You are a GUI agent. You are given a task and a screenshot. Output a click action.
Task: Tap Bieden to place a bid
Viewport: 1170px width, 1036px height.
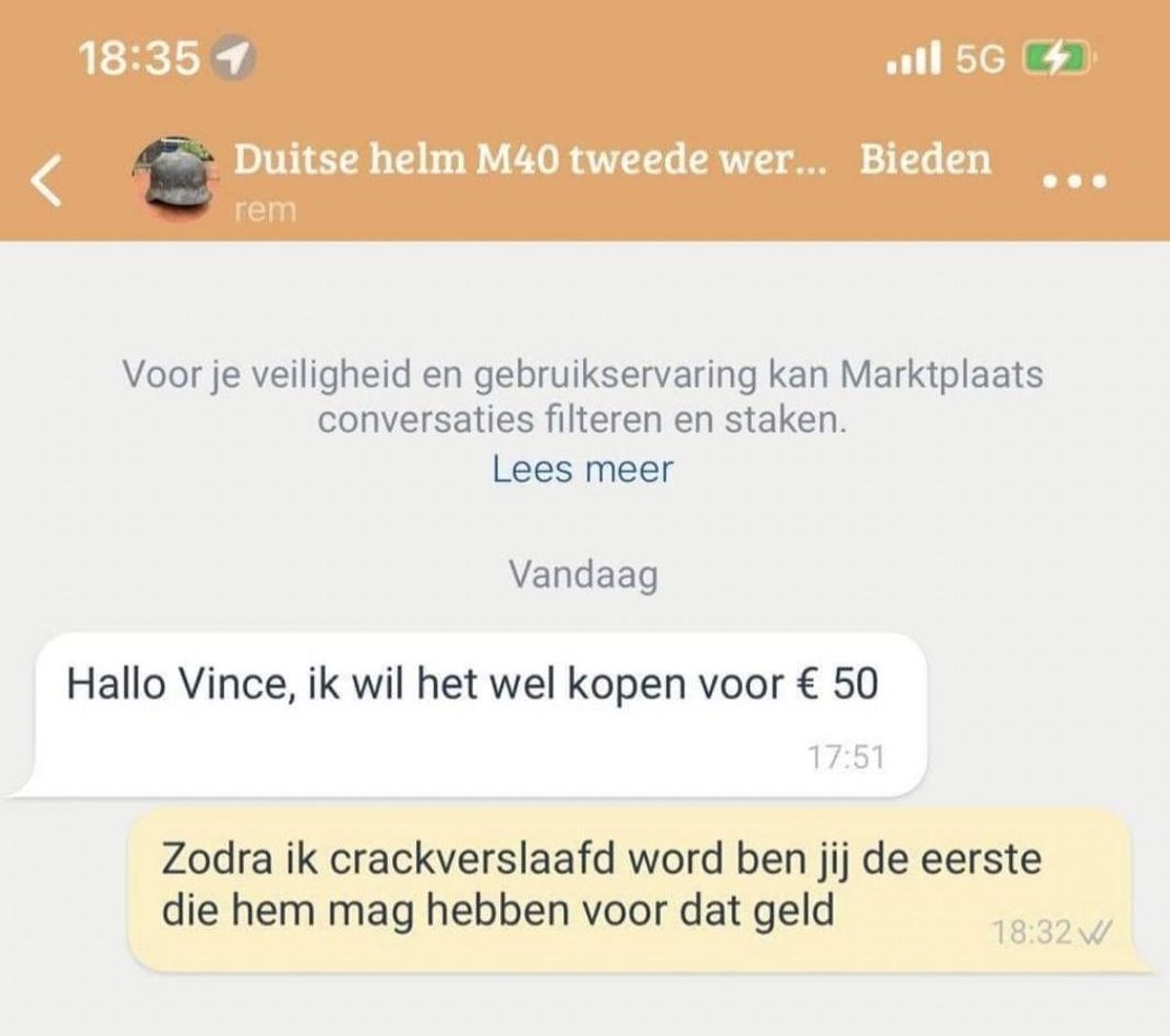(x=924, y=160)
